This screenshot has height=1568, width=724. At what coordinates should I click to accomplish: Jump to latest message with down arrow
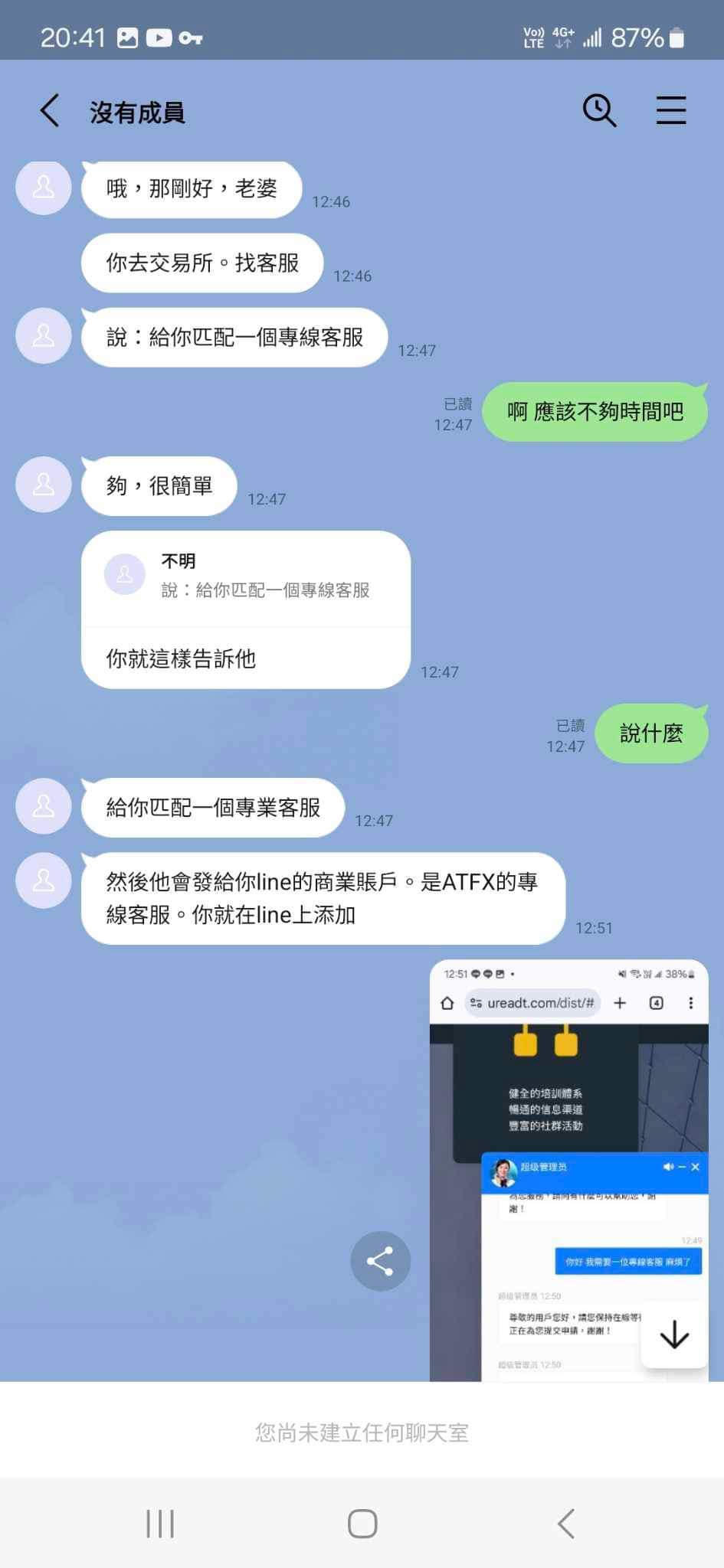click(674, 1334)
